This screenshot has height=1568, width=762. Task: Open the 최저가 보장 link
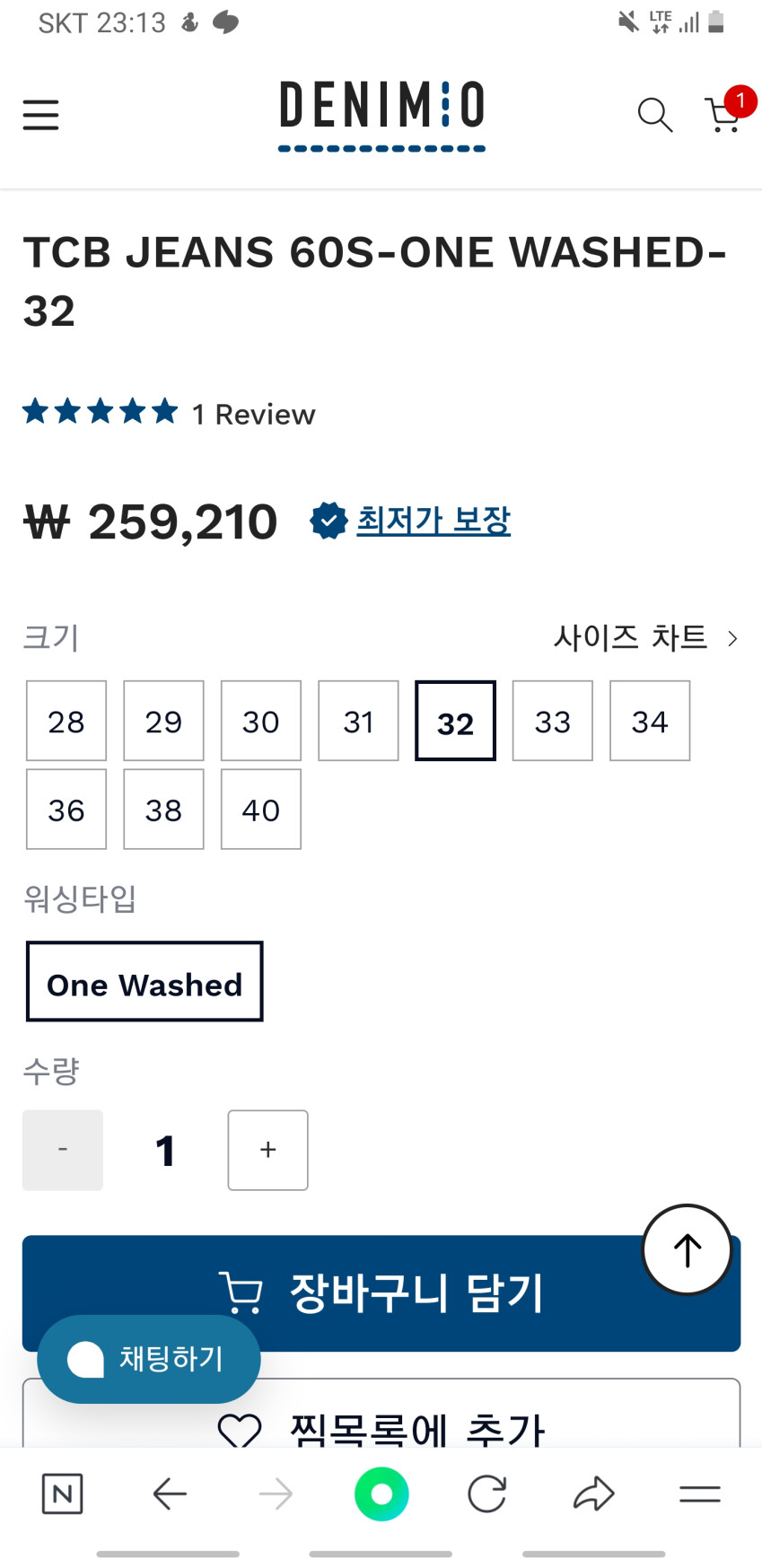pyautogui.click(x=434, y=521)
